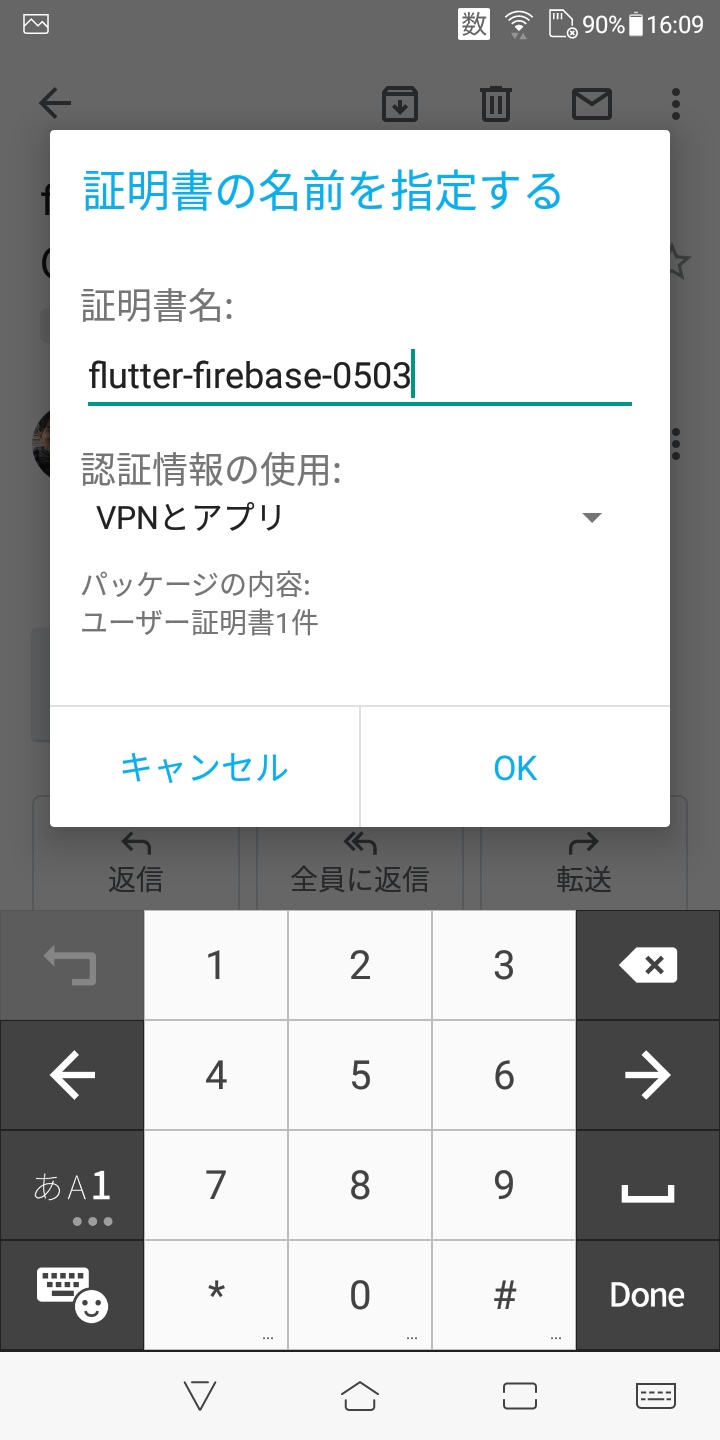Tap the trash icon to delete email
720x1440 pixels.
tap(493, 104)
